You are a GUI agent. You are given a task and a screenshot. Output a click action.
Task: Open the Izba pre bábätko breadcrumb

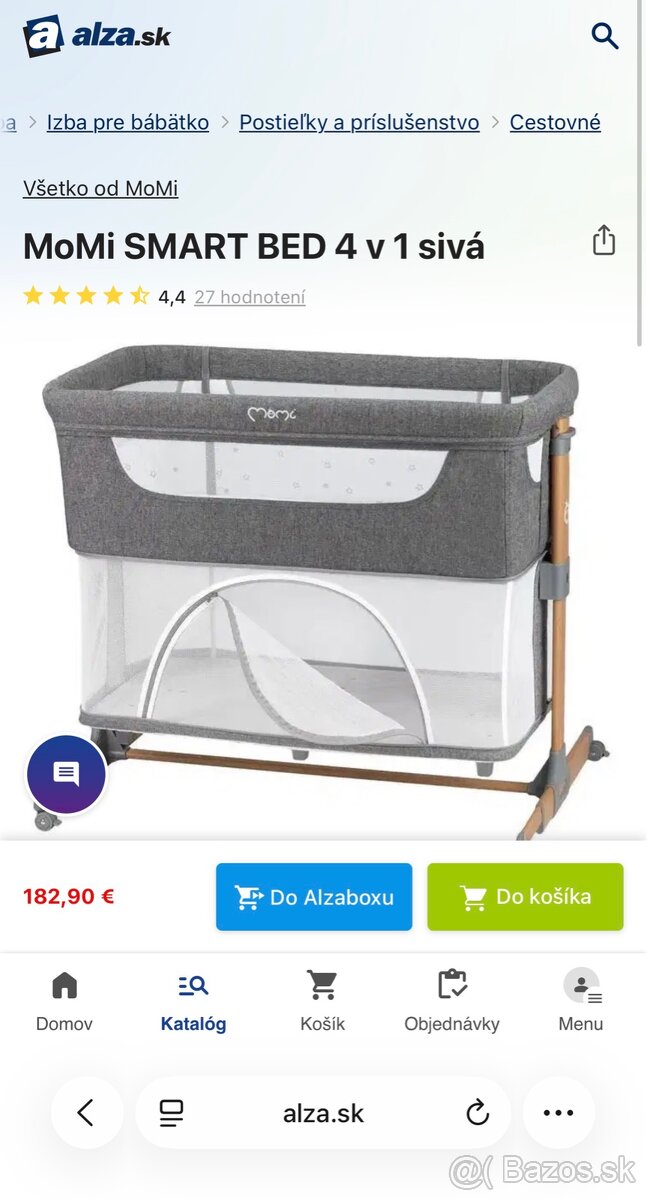tap(128, 122)
